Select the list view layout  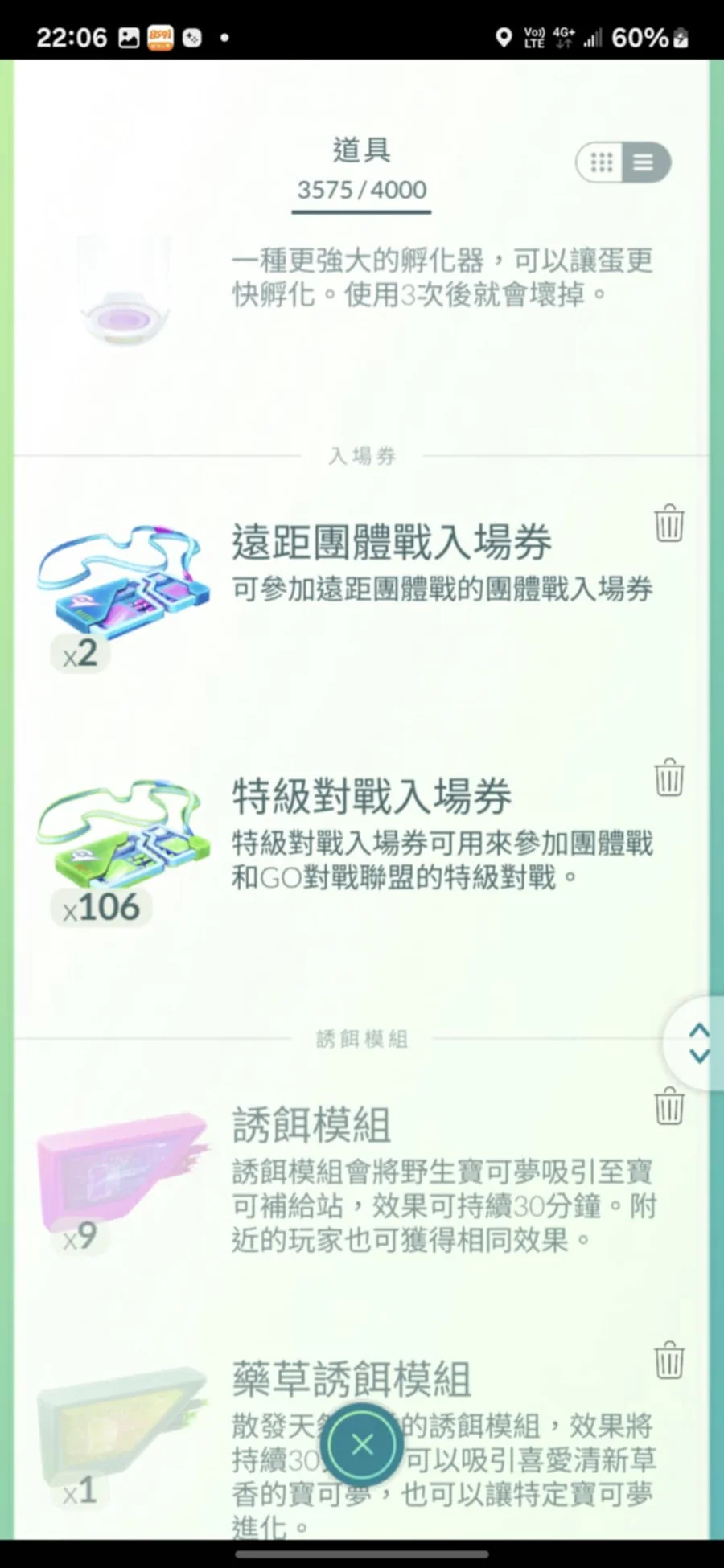pos(644,162)
